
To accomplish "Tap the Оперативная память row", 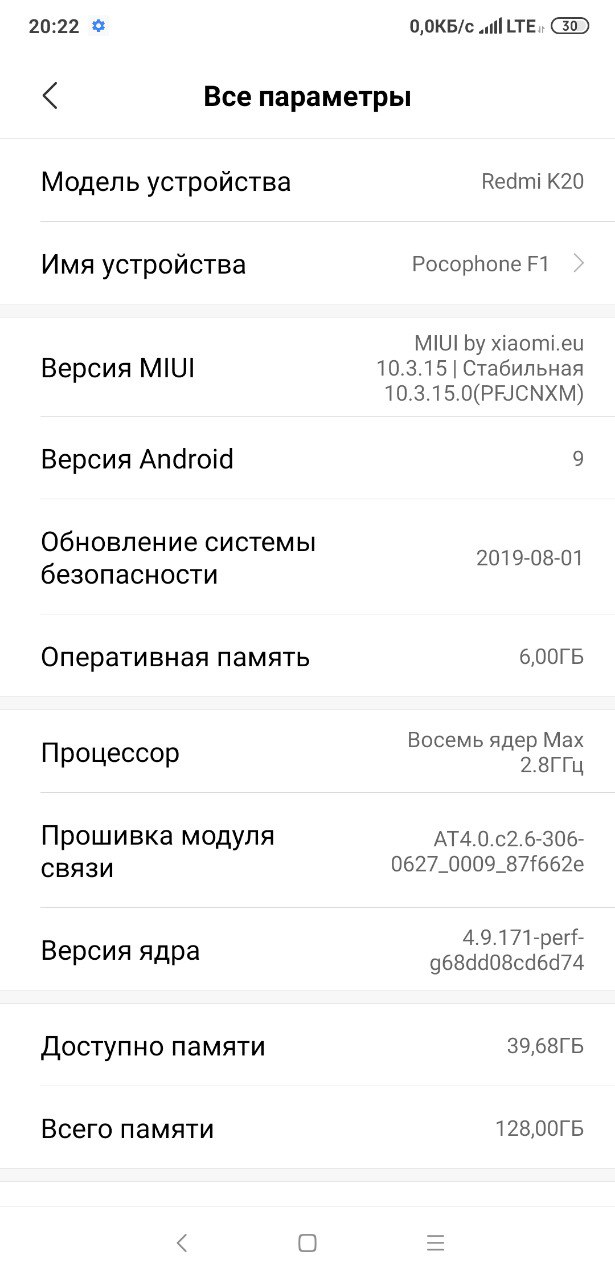I will 307,657.
